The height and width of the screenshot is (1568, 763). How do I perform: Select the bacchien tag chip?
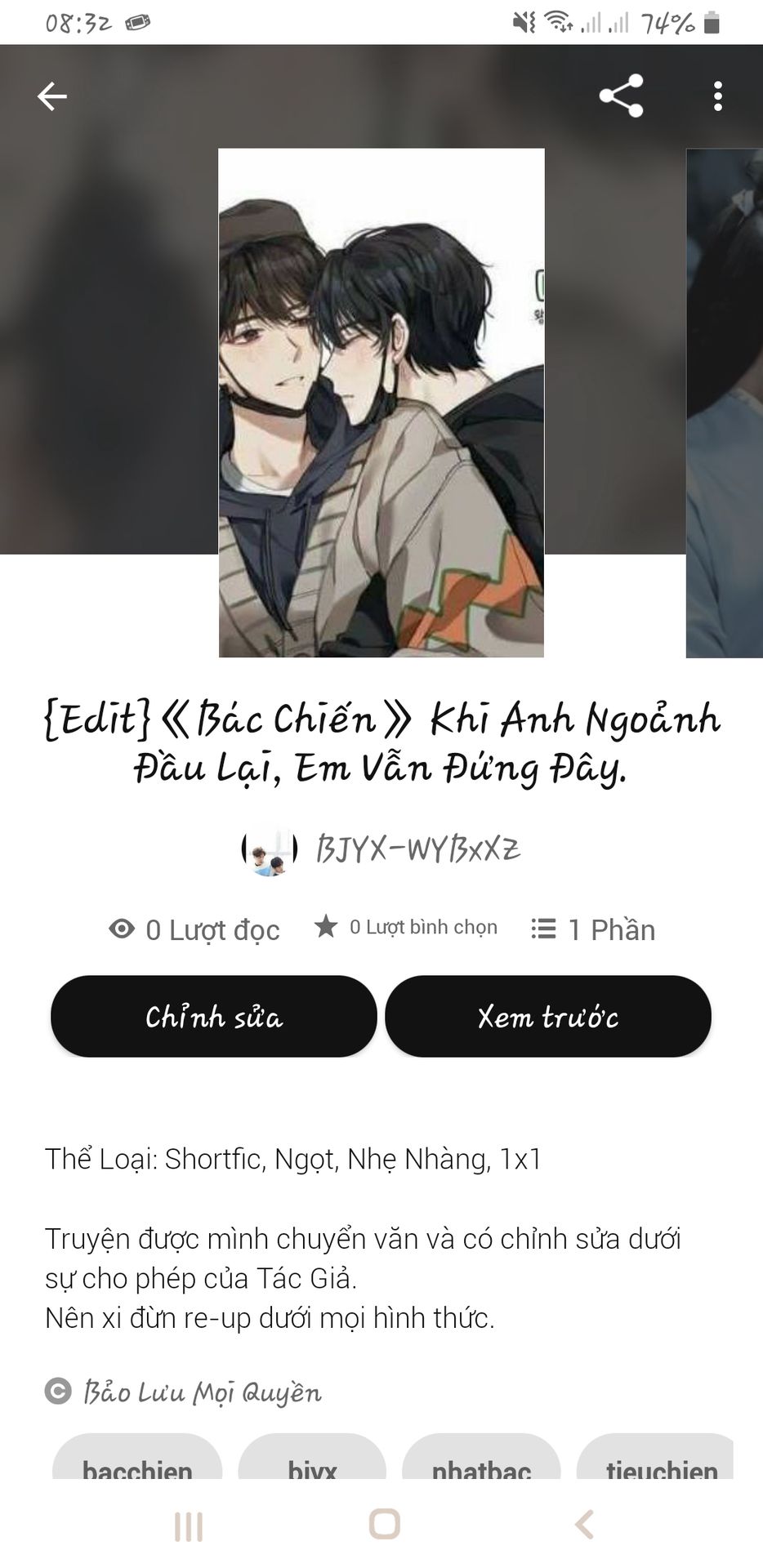click(137, 1462)
